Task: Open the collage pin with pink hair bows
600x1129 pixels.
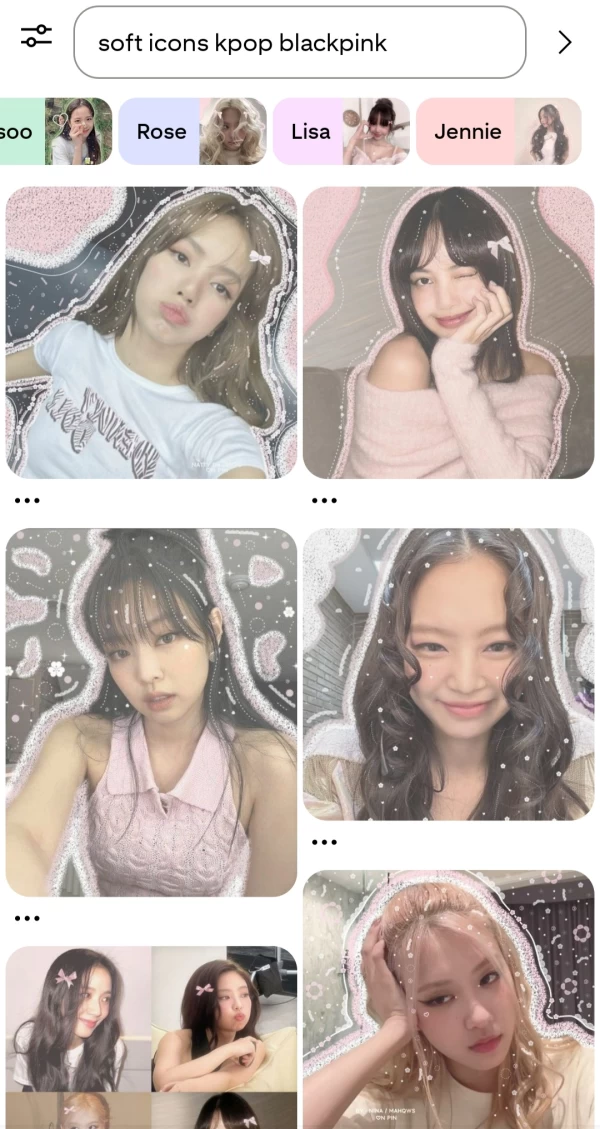Action: [151, 1036]
